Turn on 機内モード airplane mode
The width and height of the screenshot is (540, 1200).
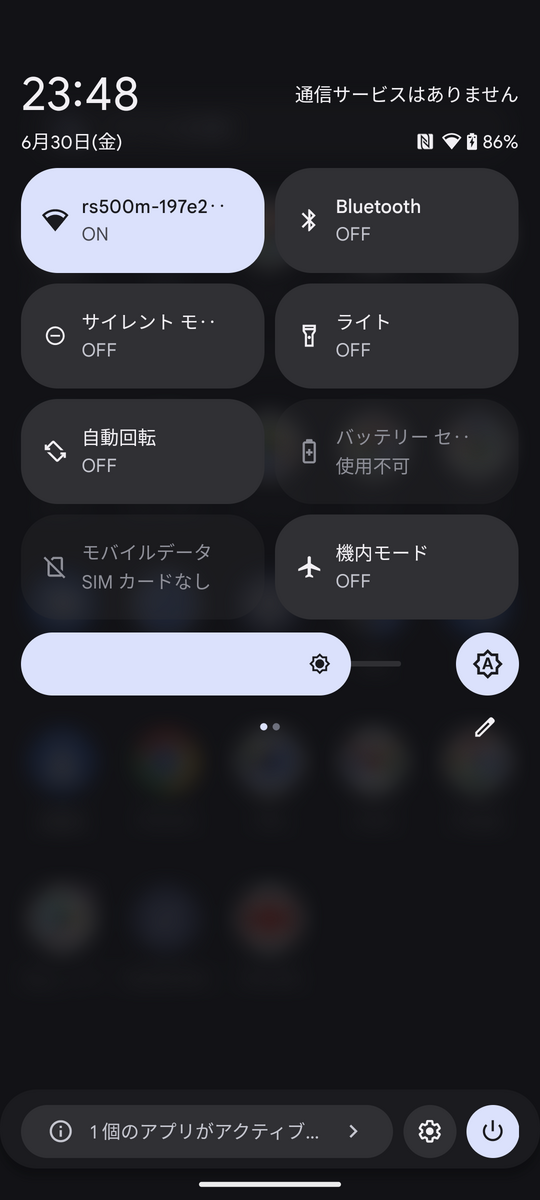(x=397, y=567)
